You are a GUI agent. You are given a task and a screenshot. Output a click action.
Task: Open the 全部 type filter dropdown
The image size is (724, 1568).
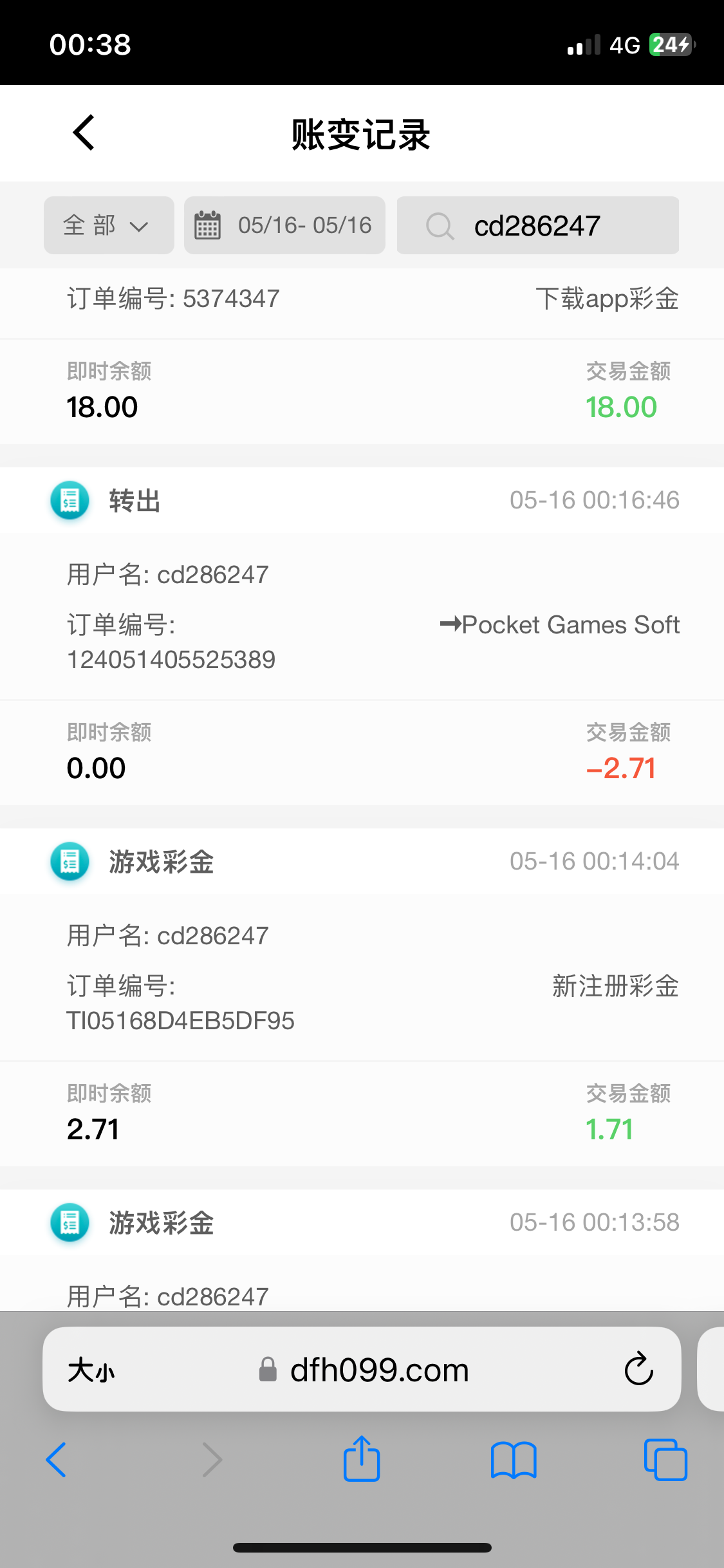(x=109, y=225)
